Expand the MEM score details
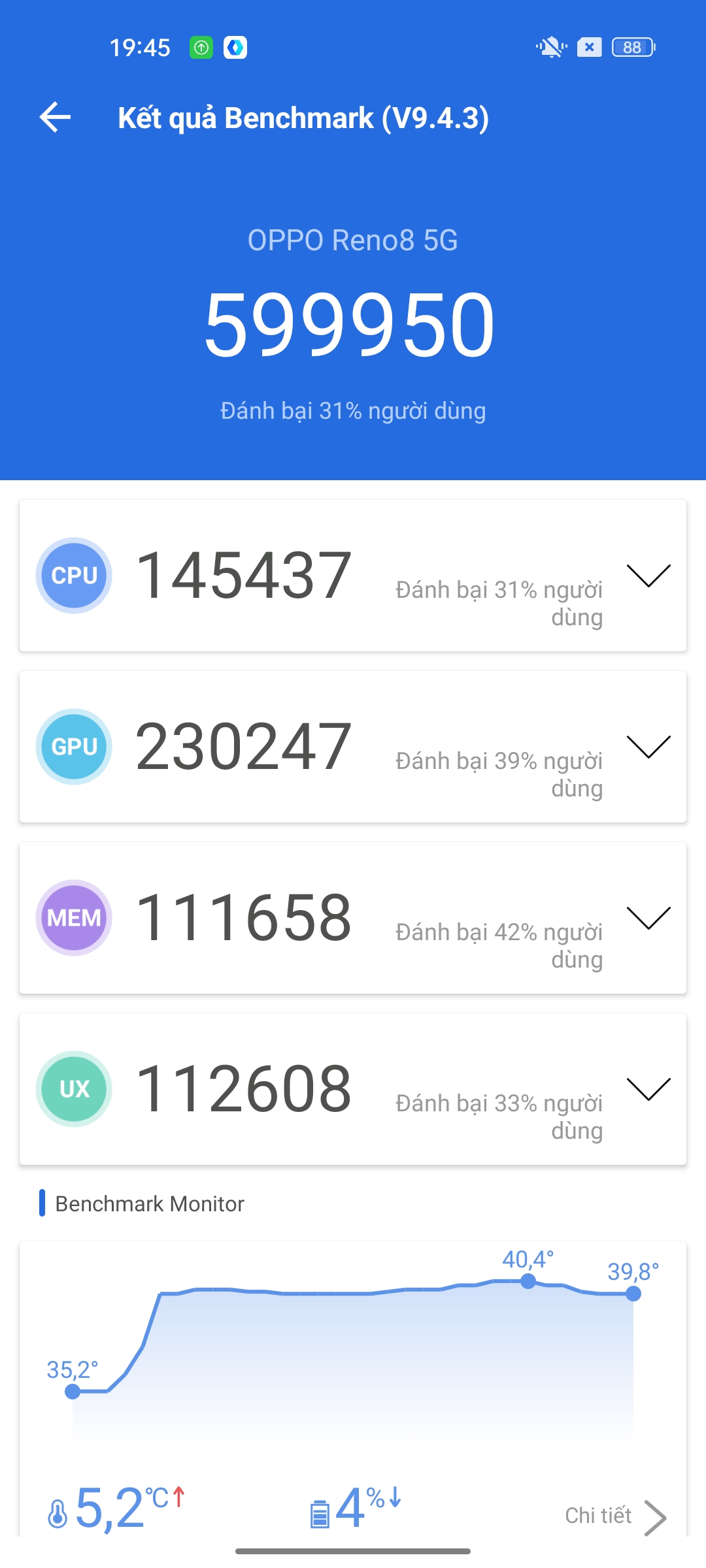706x1568 pixels. point(648,918)
